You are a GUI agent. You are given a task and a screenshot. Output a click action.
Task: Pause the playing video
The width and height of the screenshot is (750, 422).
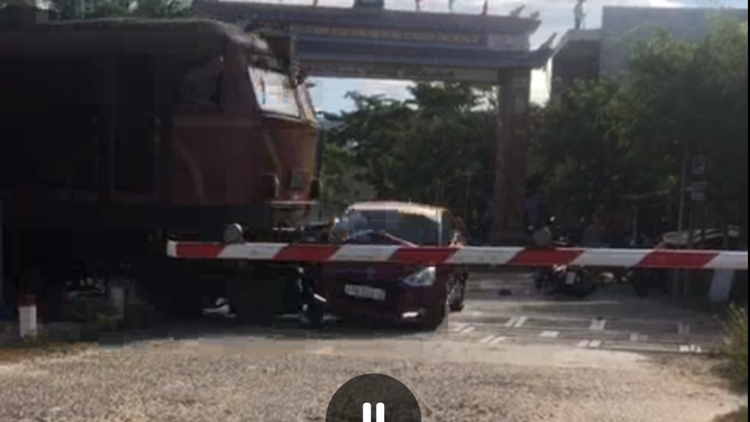(x=373, y=408)
